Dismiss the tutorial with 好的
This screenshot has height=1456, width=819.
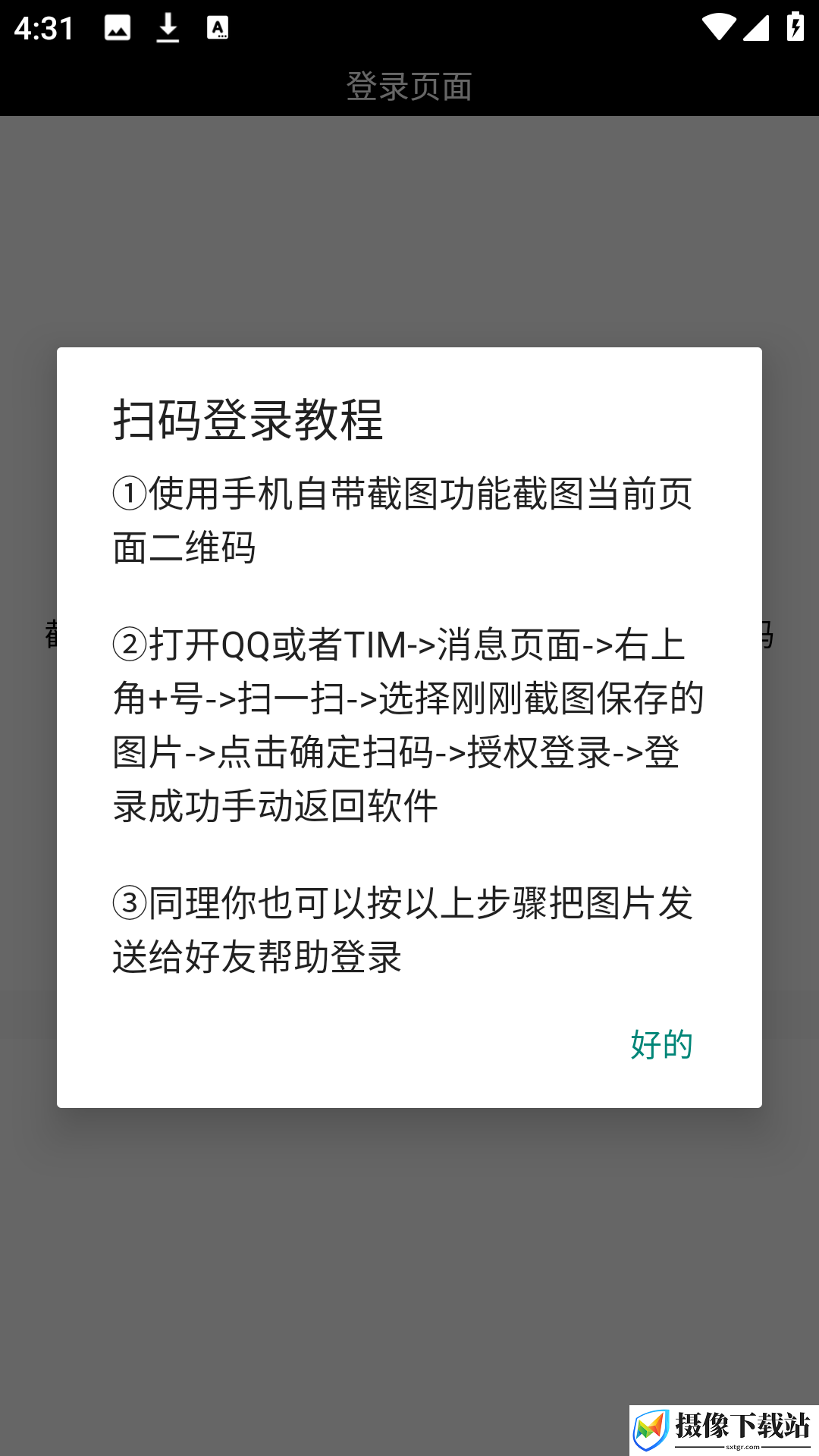661,1044
